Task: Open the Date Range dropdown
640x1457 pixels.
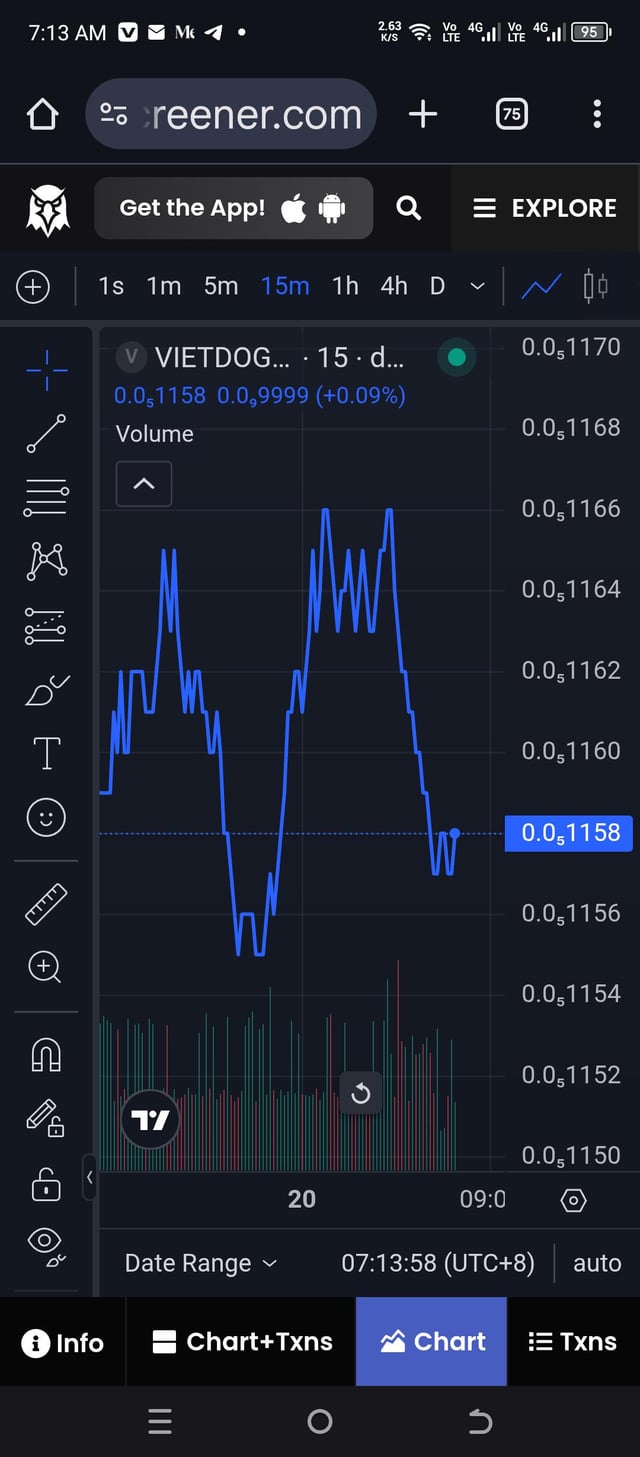Action: point(200,1263)
